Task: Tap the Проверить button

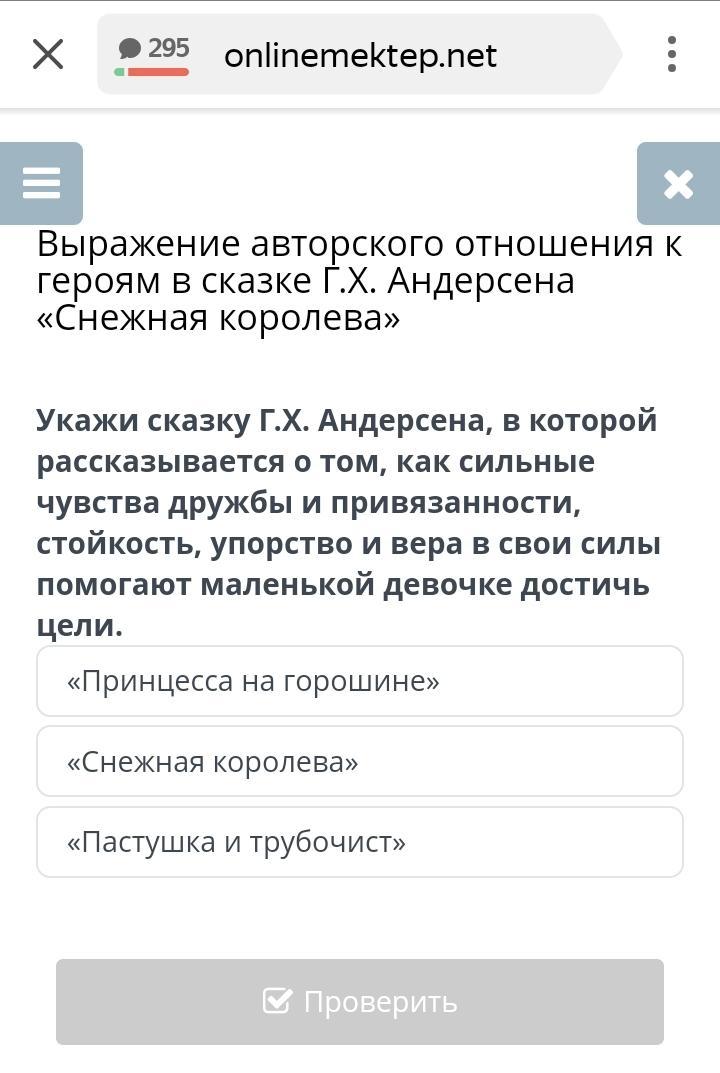Action: pos(360,1001)
